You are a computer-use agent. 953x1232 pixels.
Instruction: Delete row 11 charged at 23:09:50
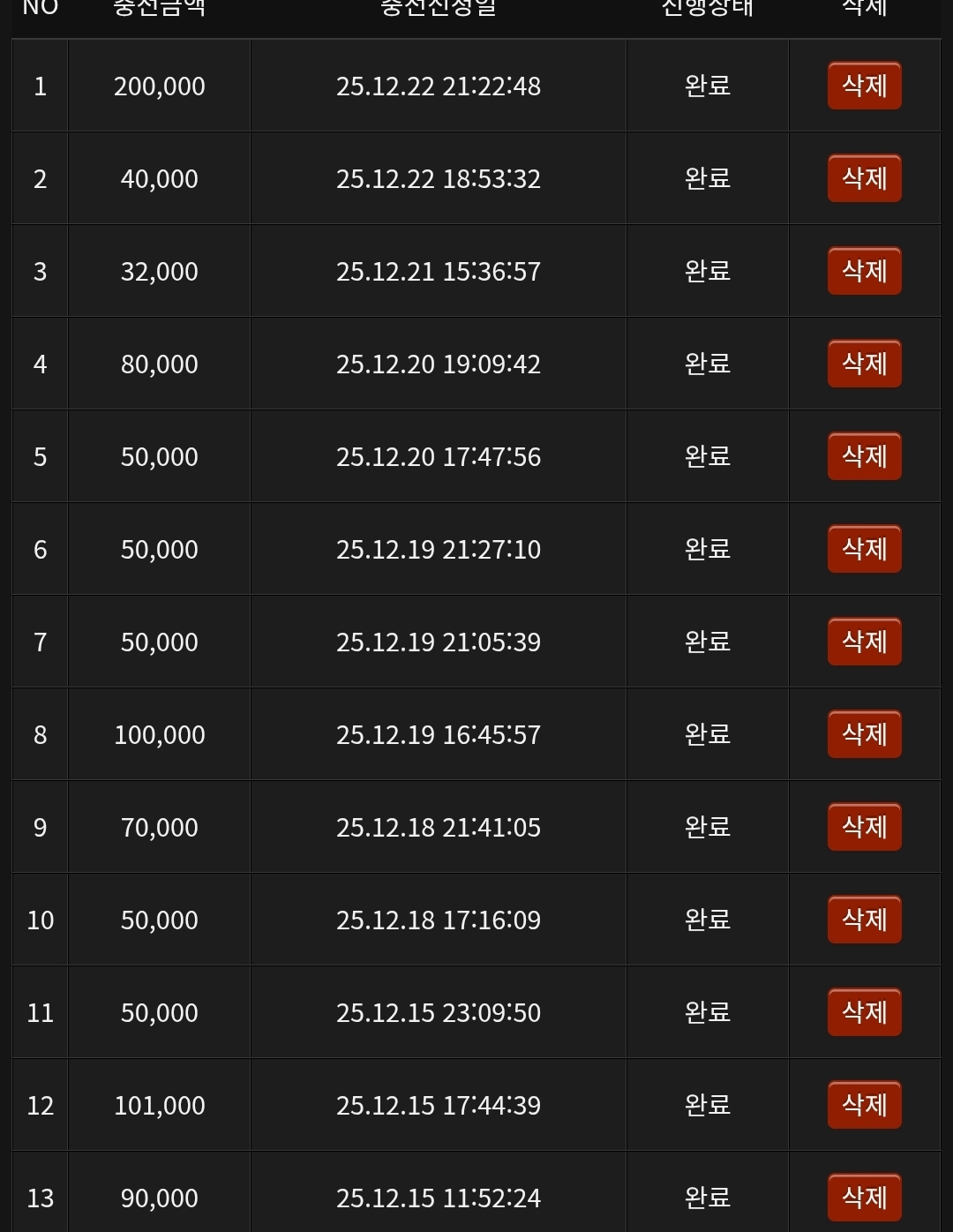[864, 1012]
